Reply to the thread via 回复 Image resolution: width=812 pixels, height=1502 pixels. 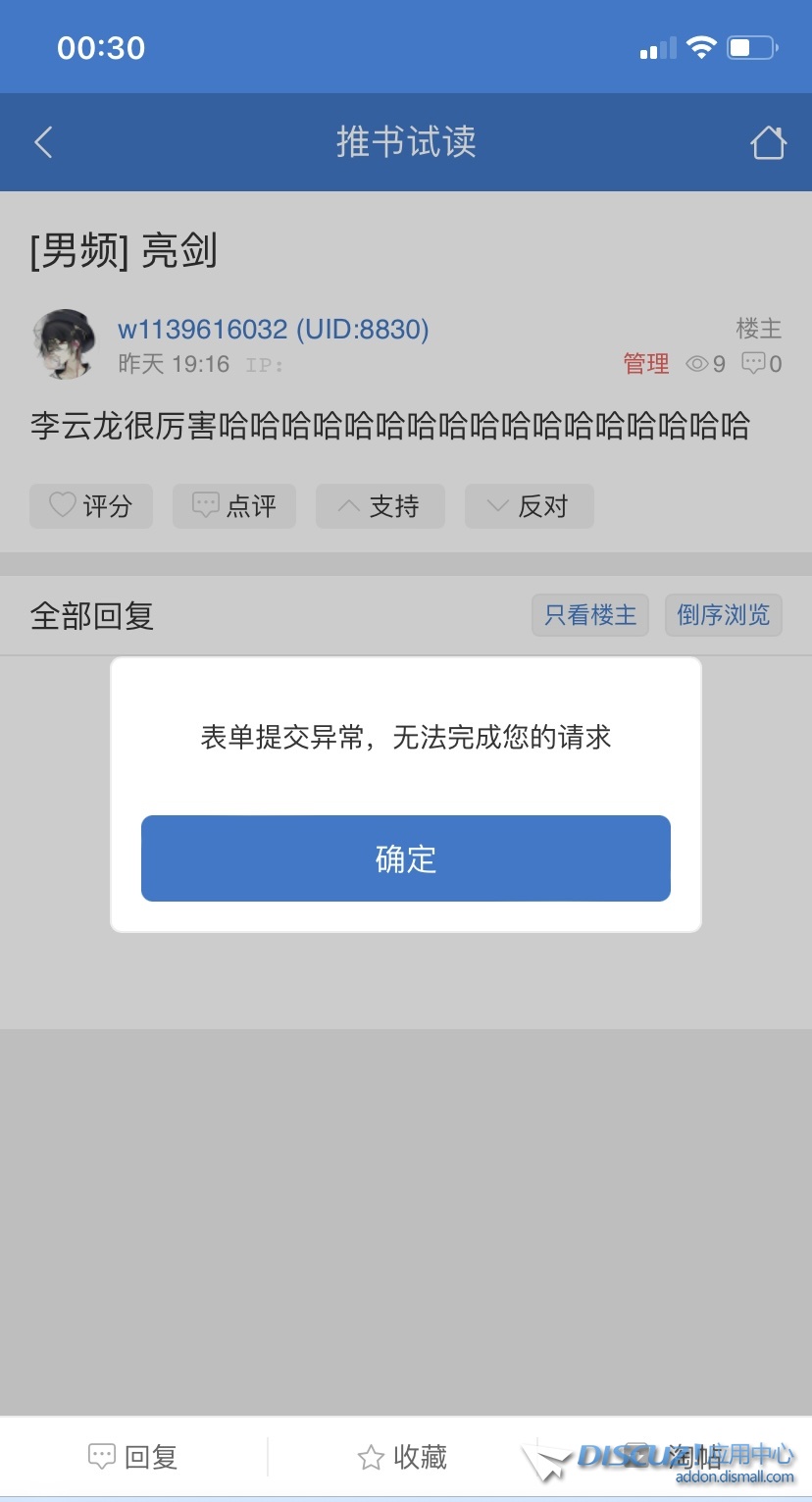pyautogui.click(x=133, y=1457)
